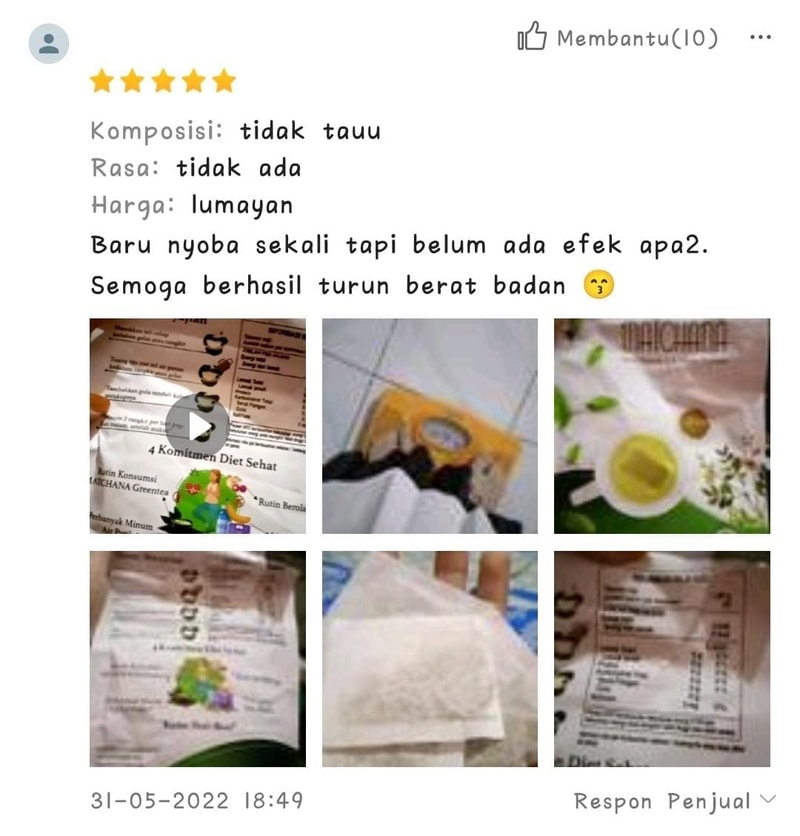Screen dimensions: 800x836
Task: Mark review as helpful with Membantu
Action: point(617,39)
